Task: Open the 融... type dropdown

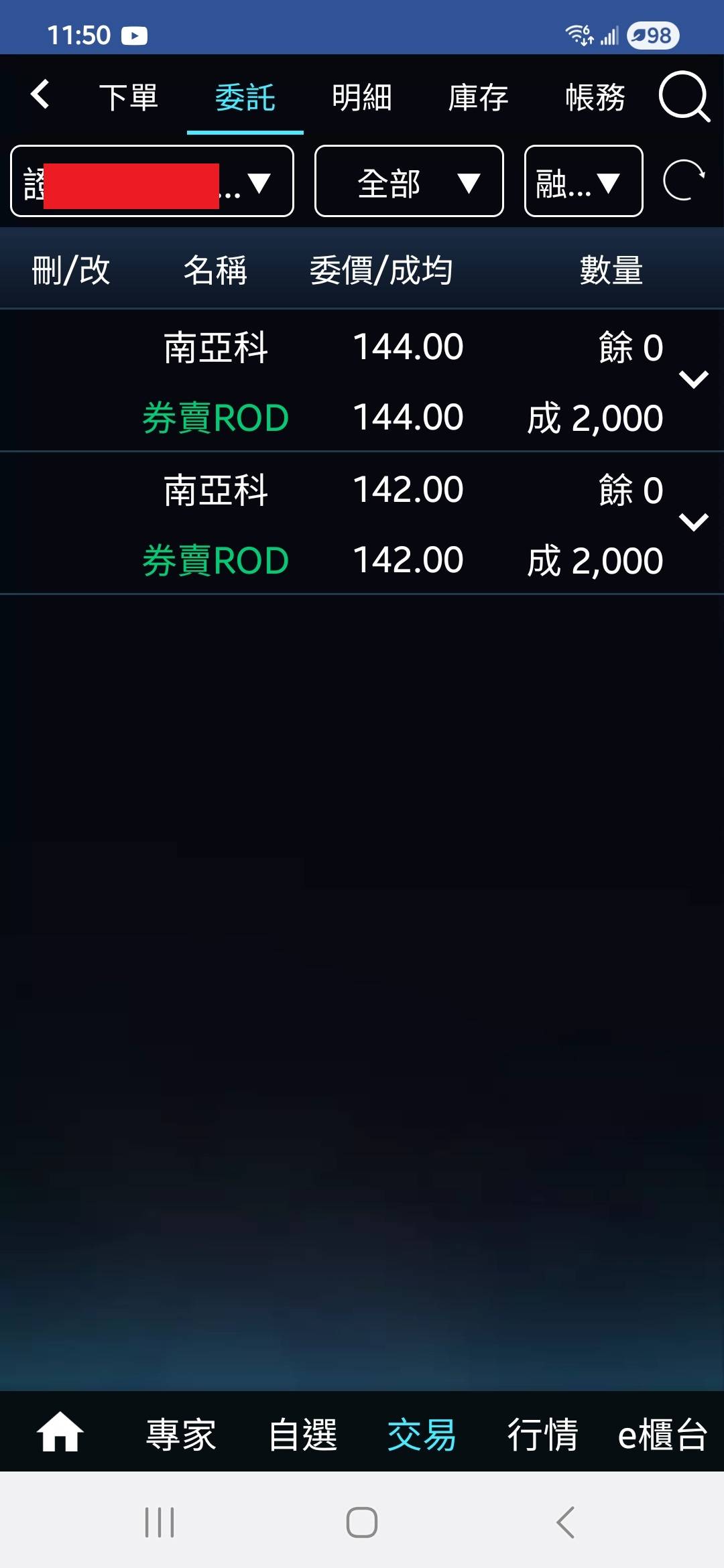Action: 583,182
